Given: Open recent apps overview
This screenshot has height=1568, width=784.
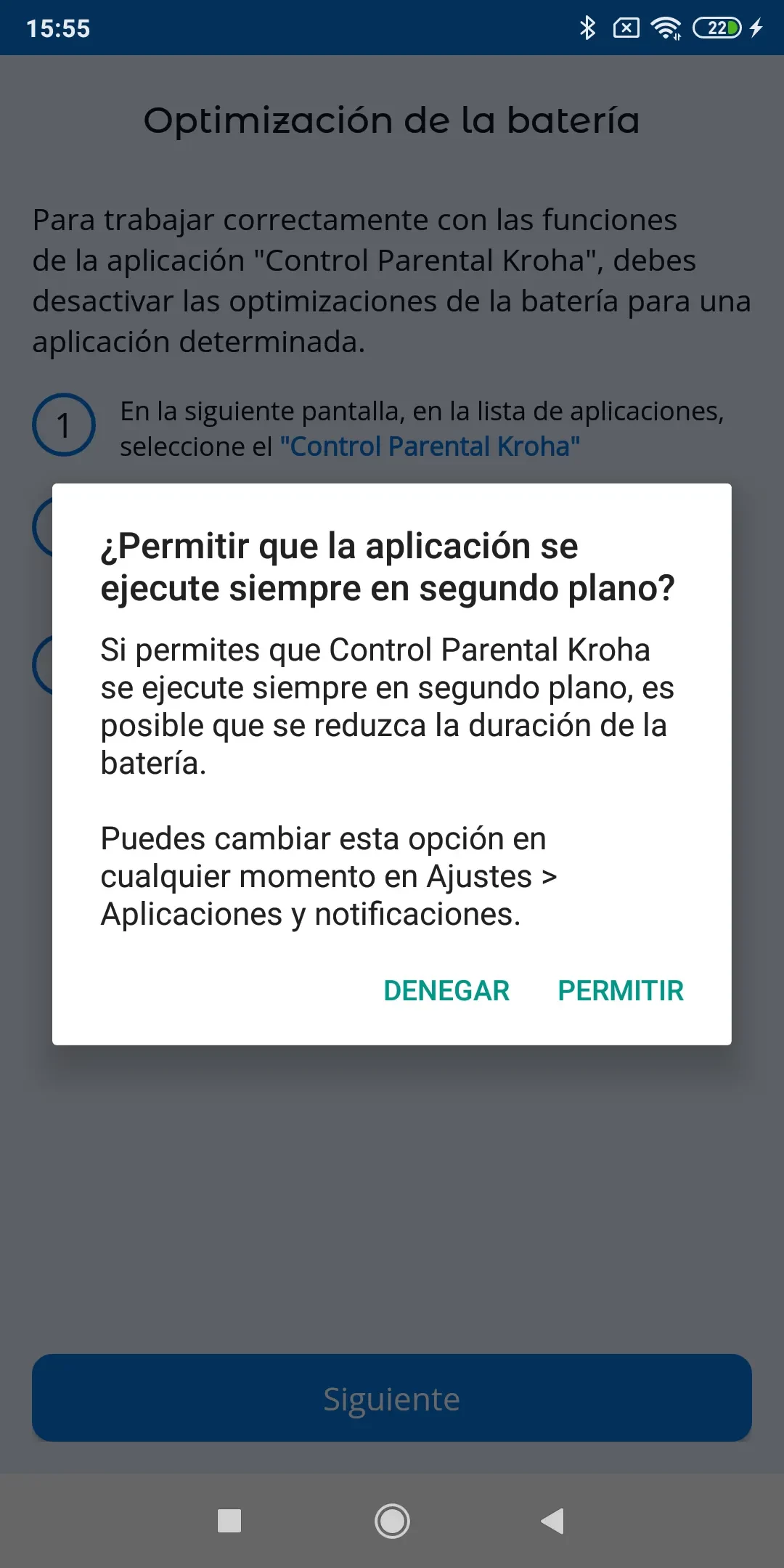Looking at the screenshot, I should click(229, 1521).
